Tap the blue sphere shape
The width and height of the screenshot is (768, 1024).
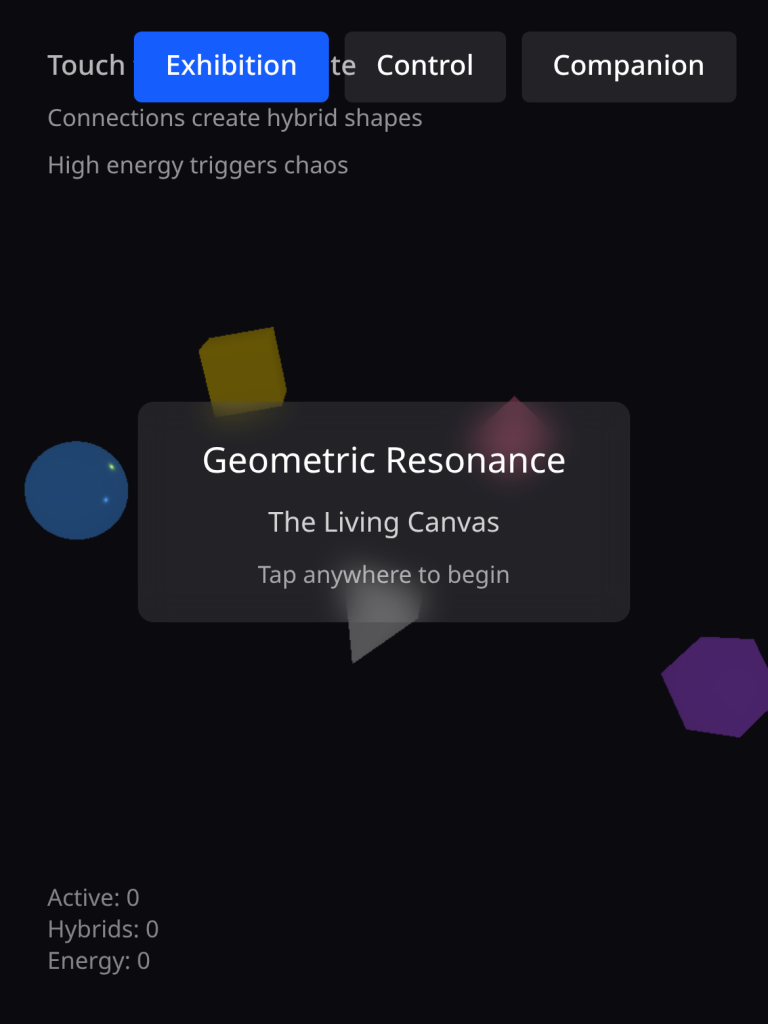75,490
